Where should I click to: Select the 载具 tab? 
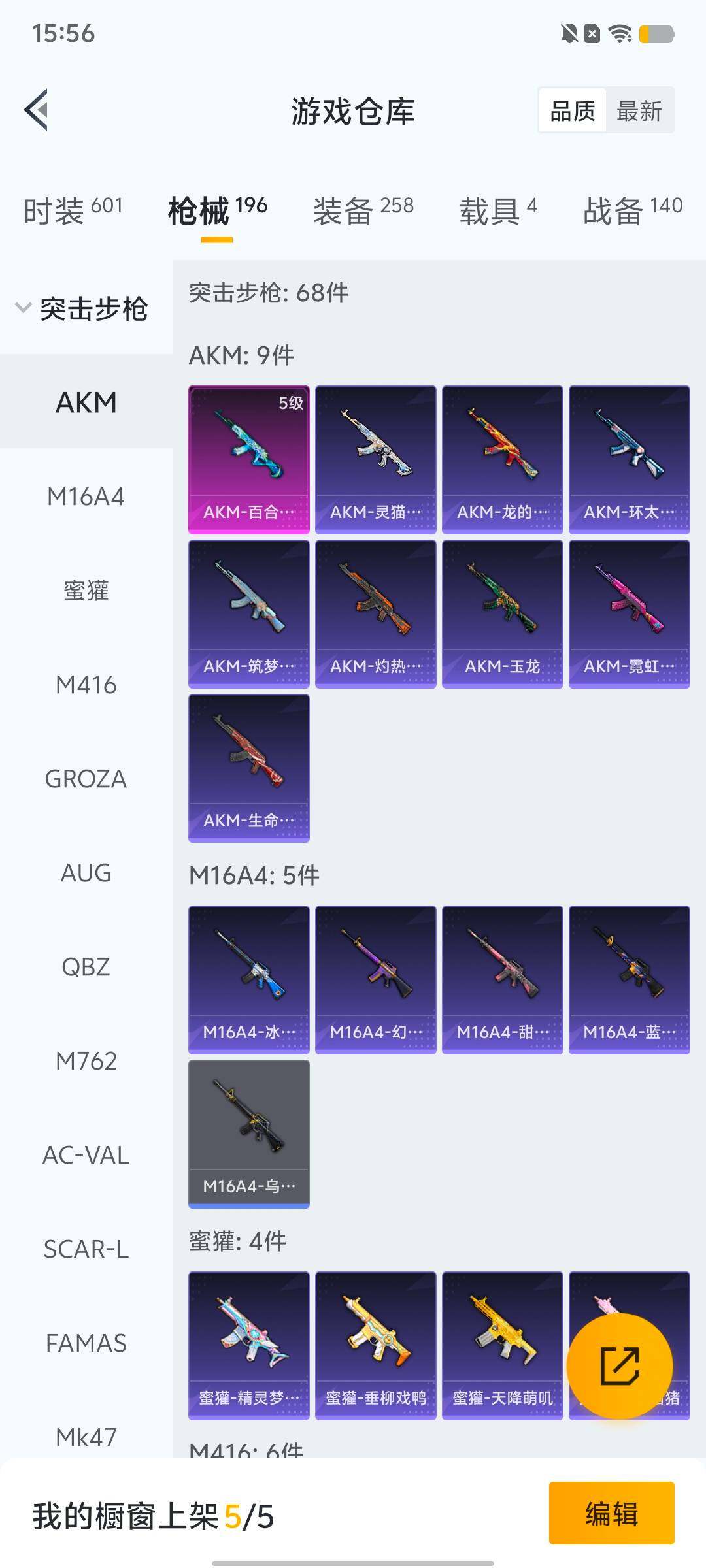point(498,210)
